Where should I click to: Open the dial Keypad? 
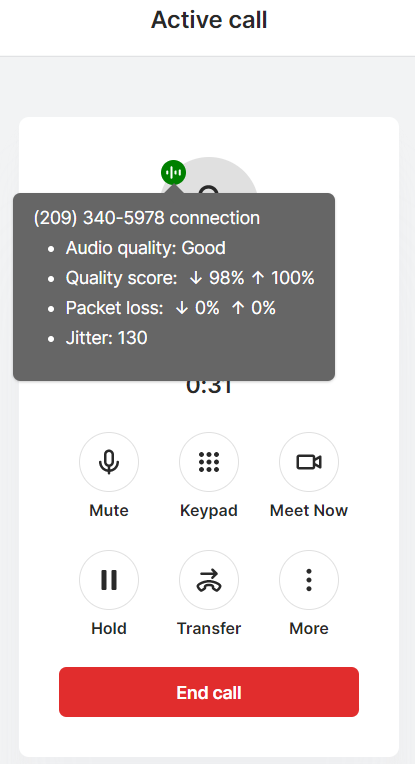(x=209, y=462)
